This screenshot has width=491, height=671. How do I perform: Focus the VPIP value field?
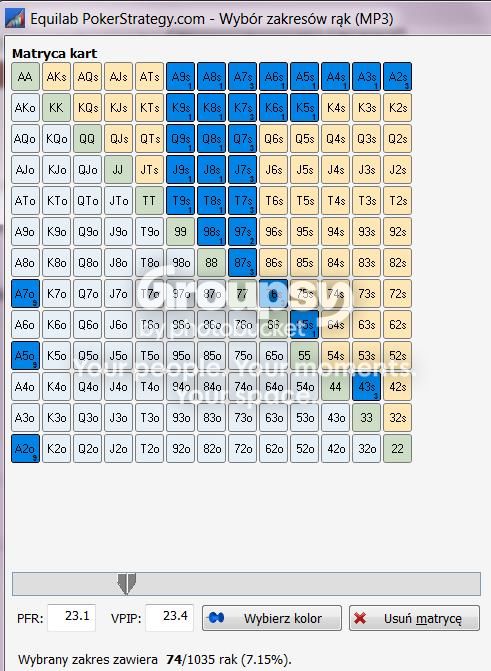pos(170,618)
